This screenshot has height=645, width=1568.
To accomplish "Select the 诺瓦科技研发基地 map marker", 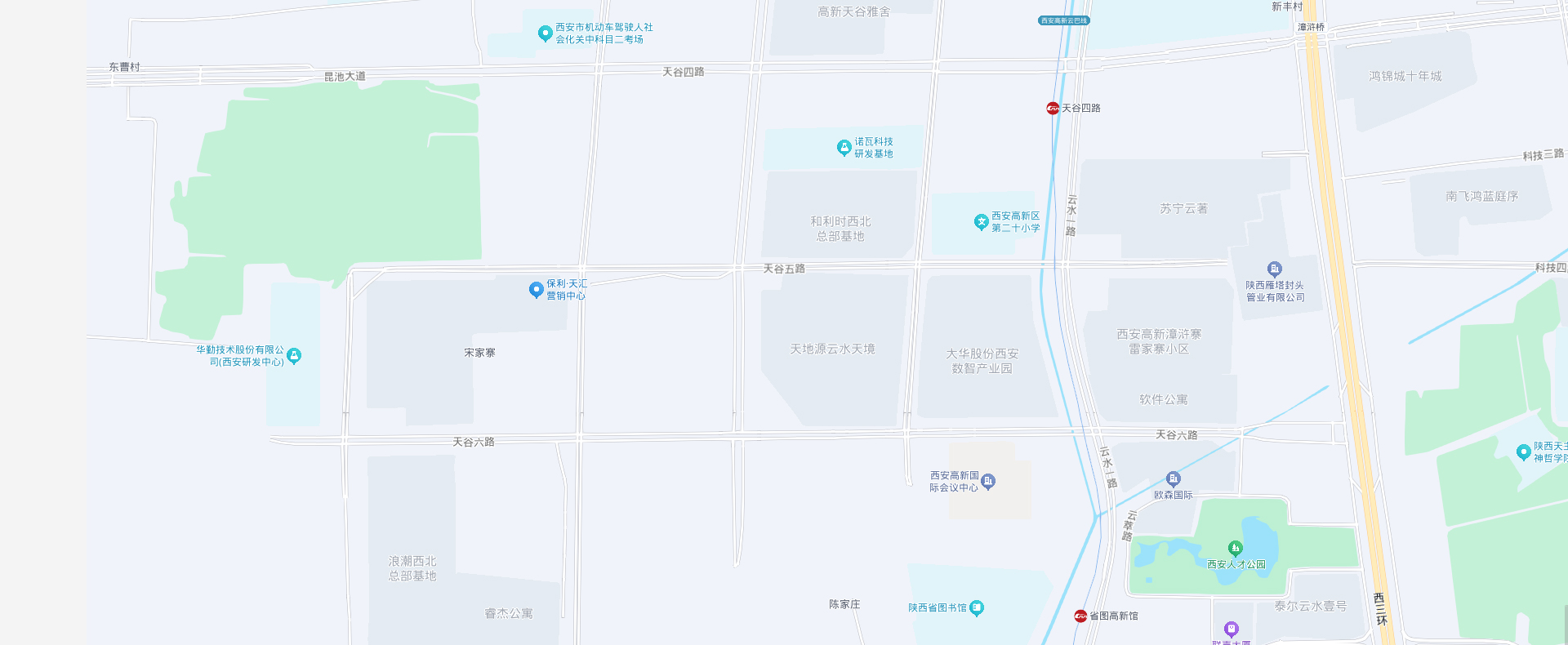I will point(844,147).
